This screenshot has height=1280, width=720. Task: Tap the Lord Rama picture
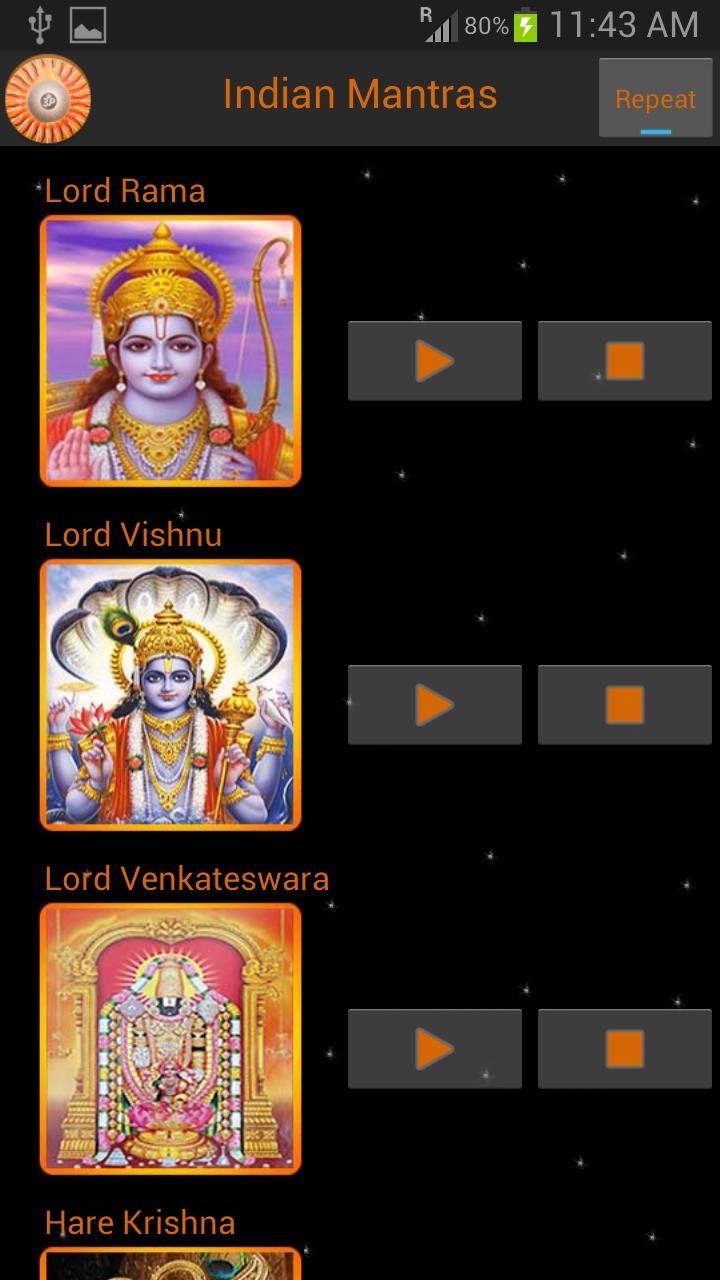(x=170, y=351)
